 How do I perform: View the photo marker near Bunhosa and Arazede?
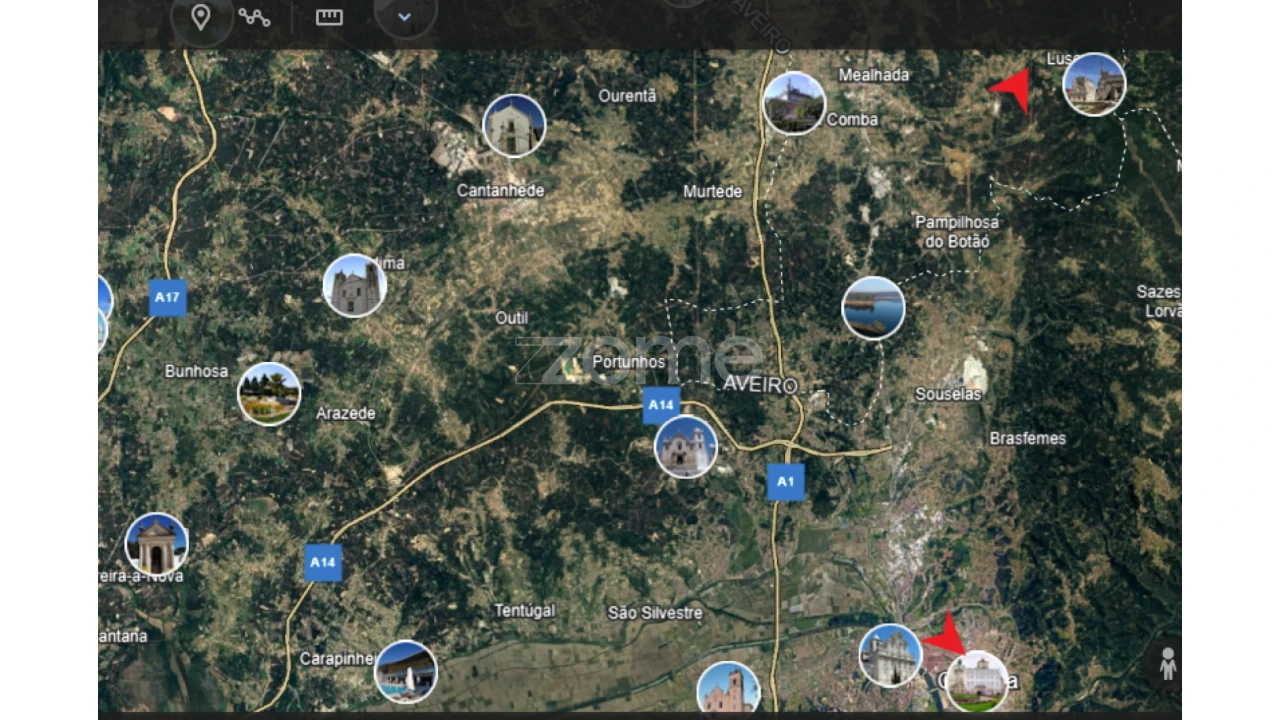pyautogui.click(x=269, y=394)
